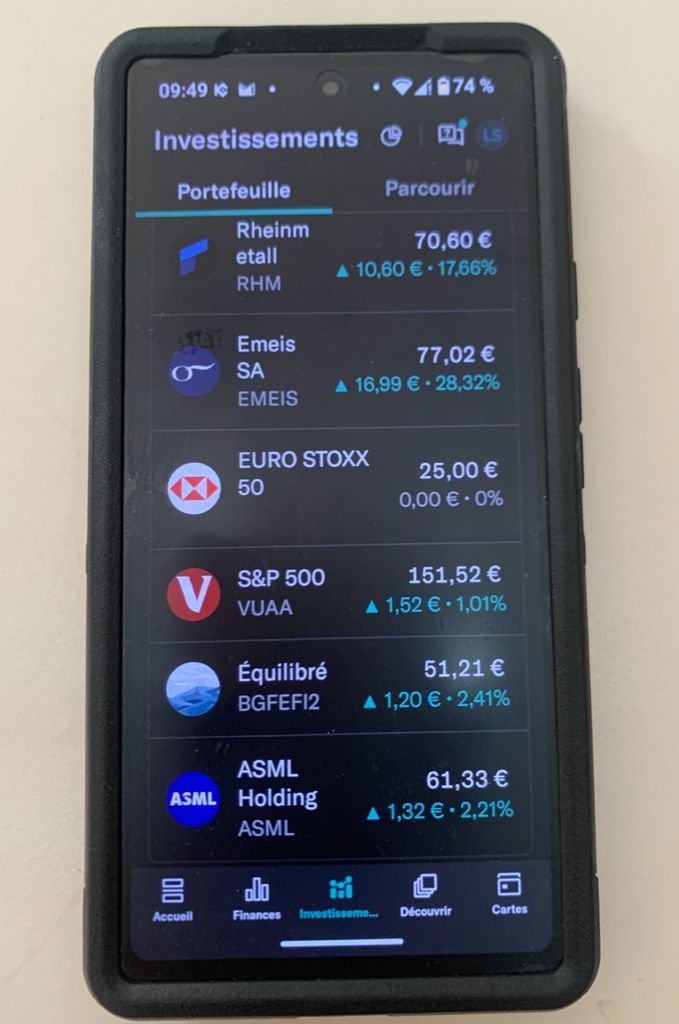Image resolution: width=679 pixels, height=1024 pixels.
Task: Switch to the Cartes tab
Action: [509, 895]
